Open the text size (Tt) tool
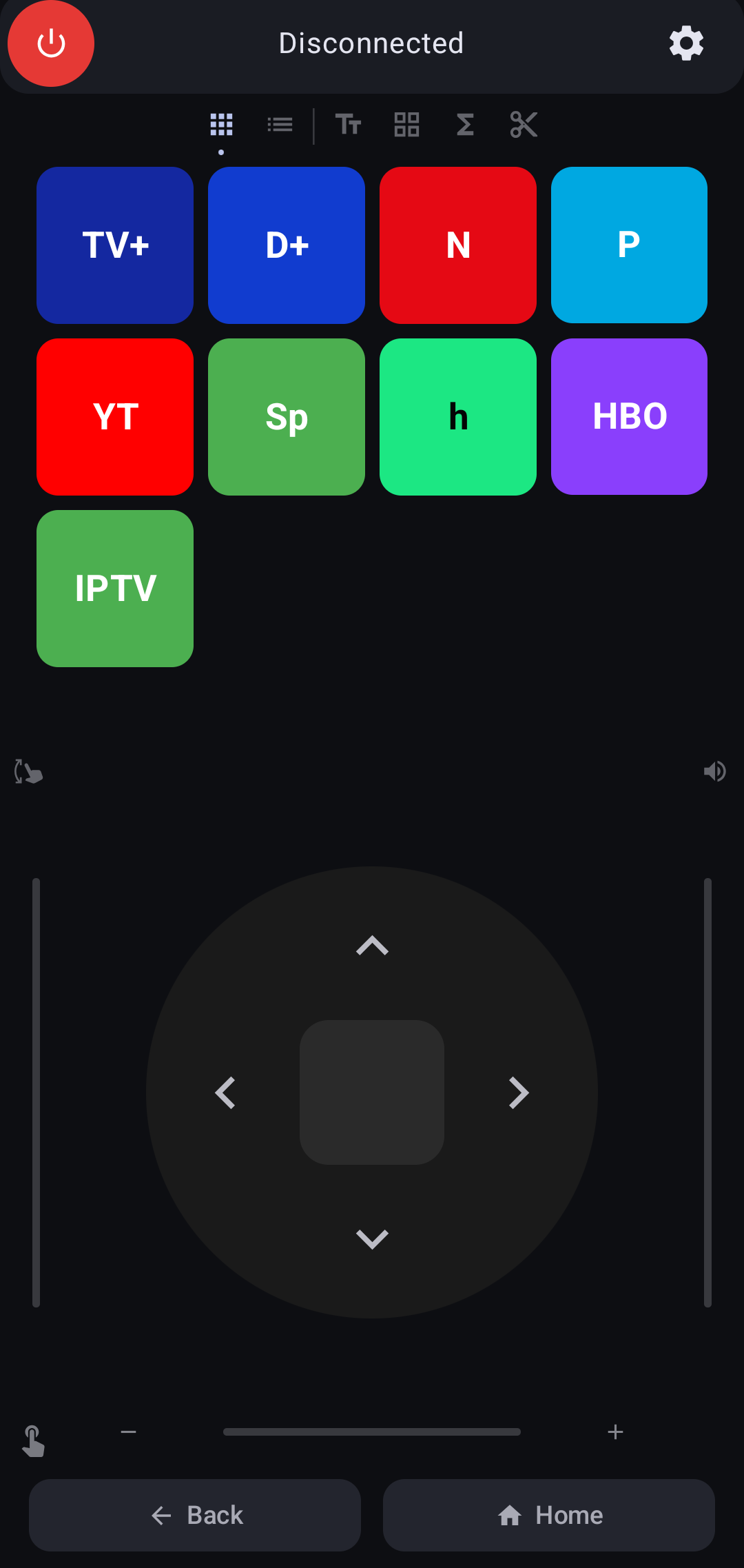Screen dimensions: 744x1568 click(x=349, y=125)
